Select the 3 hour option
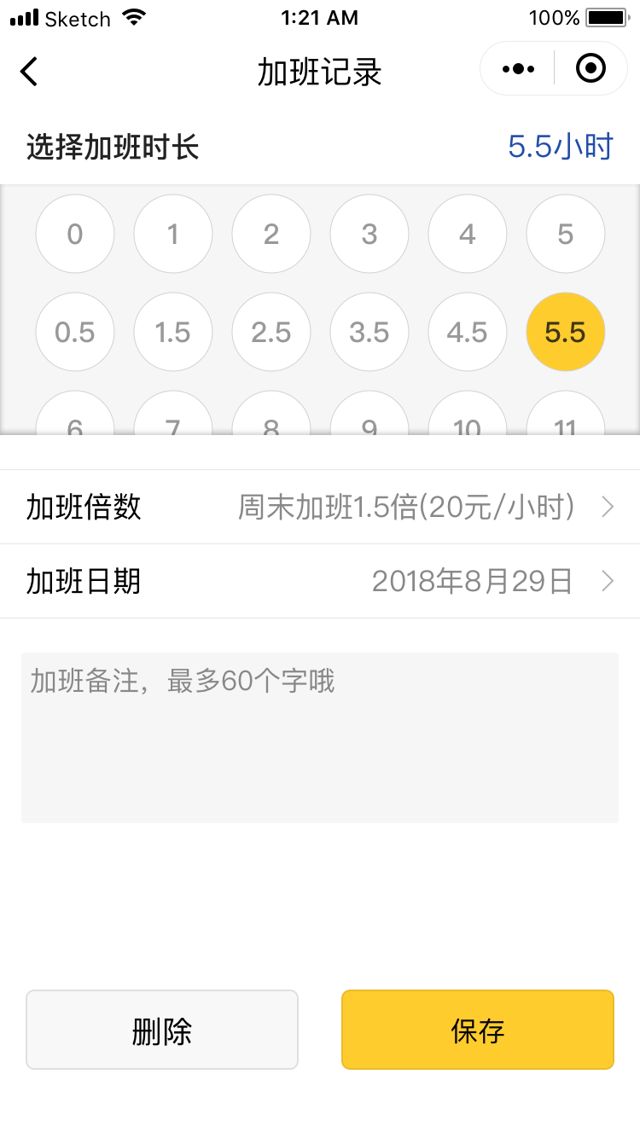 point(369,234)
